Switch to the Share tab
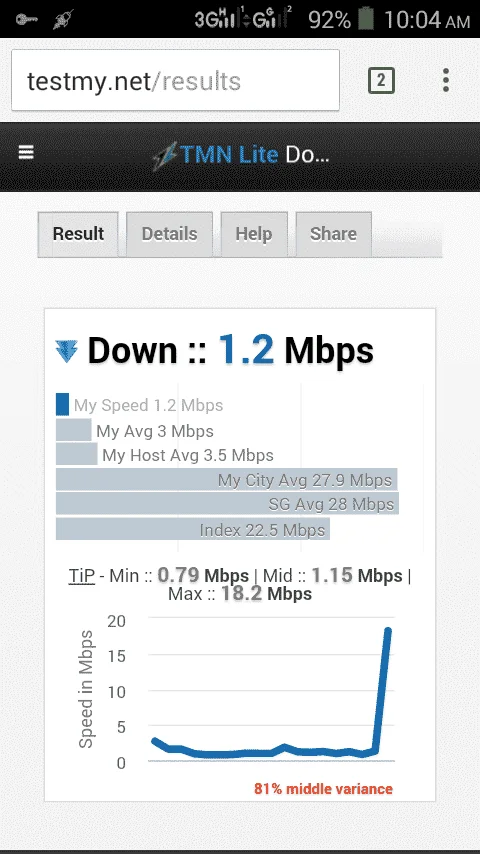480x854 pixels. [x=333, y=234]
